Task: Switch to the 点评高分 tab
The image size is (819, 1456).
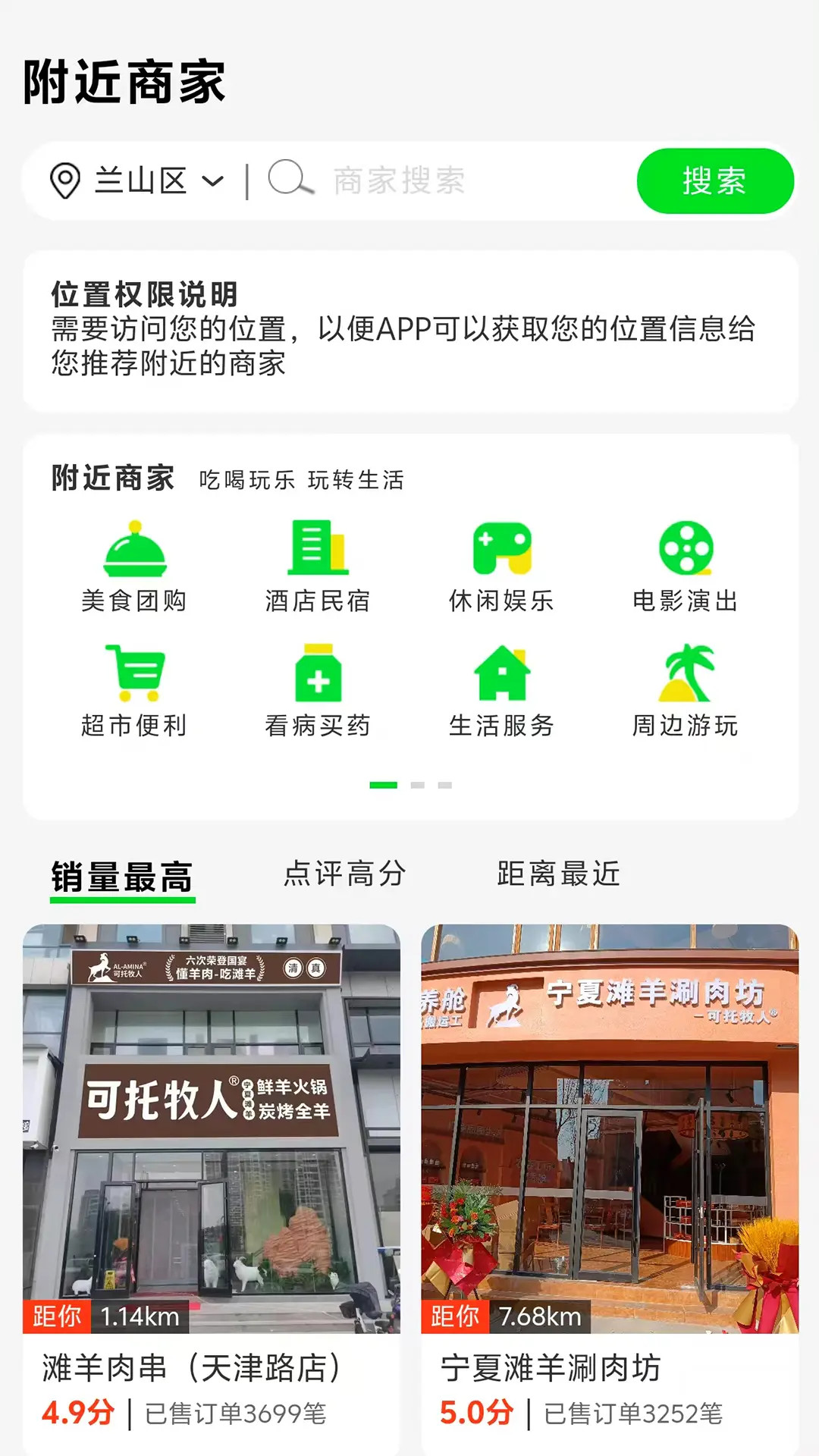Action: (x=345, y=874)
